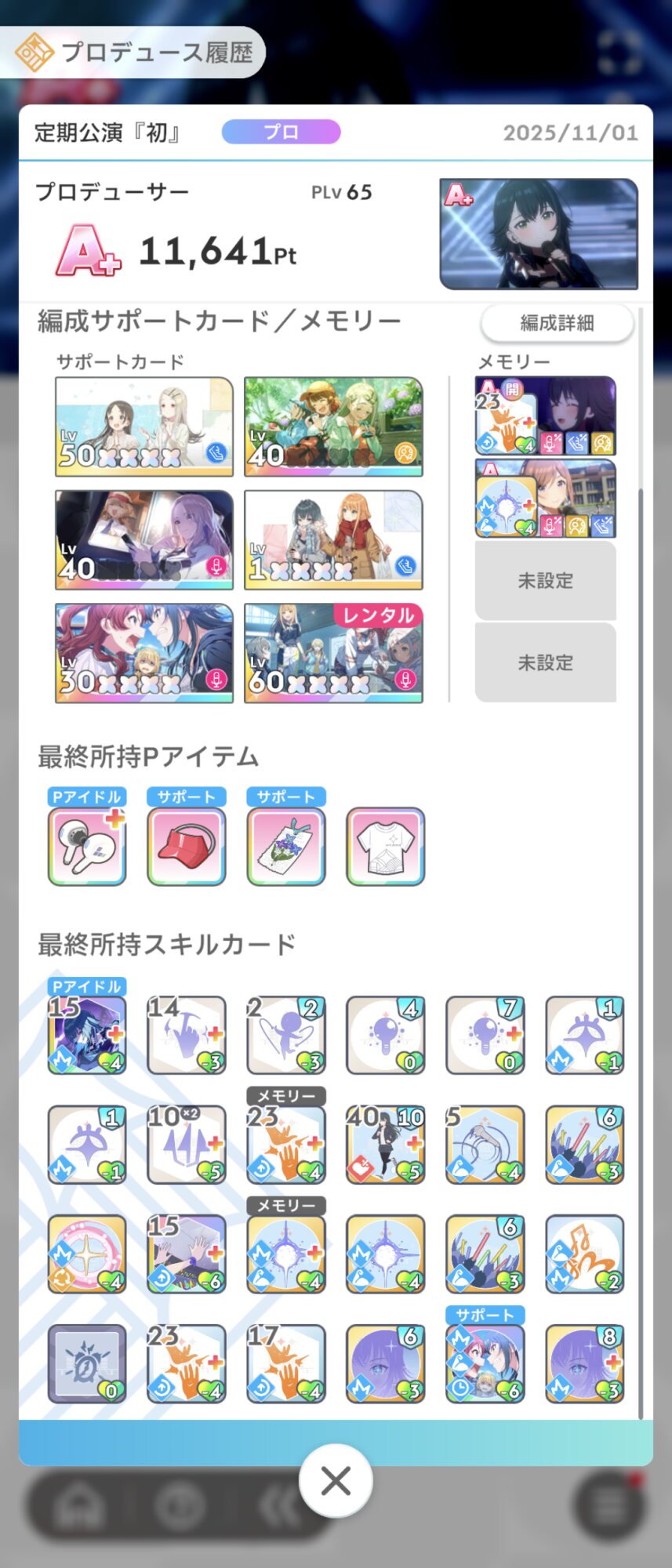View the skill card with value 40
Image resolution: width=672 pixels, height=1568 pixels.
coord(386,1145)
